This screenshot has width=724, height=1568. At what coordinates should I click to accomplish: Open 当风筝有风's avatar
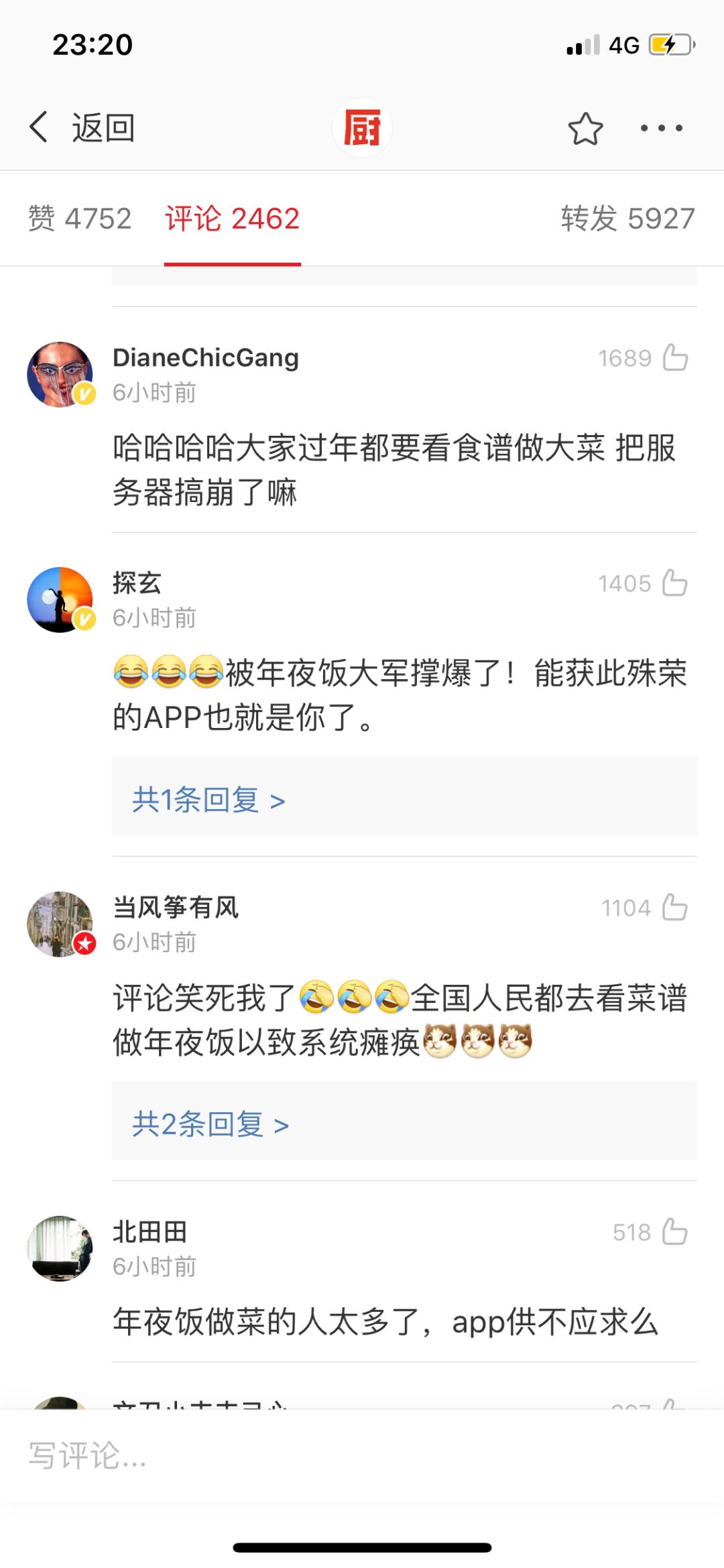tap(60, 924)
